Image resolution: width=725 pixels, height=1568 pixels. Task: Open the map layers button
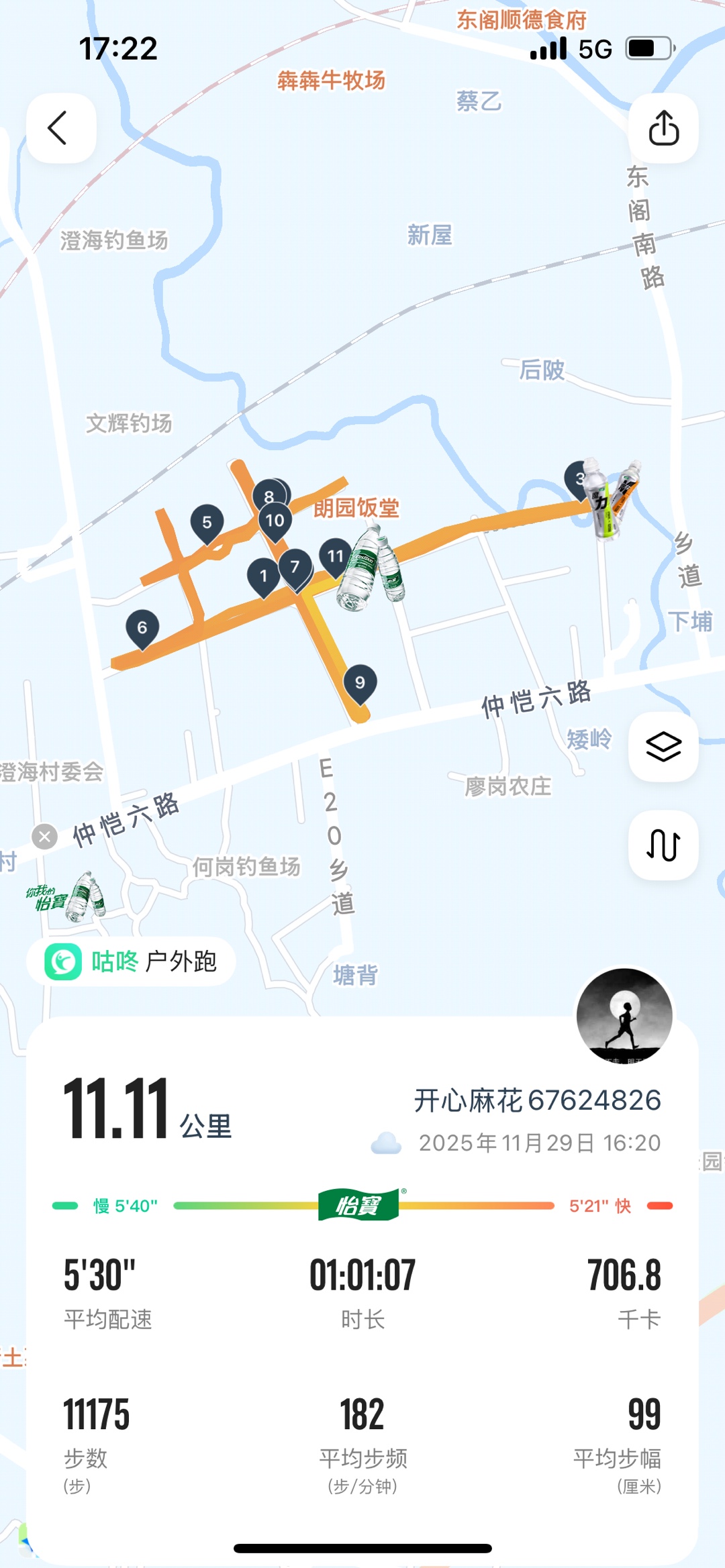point(663,747)
